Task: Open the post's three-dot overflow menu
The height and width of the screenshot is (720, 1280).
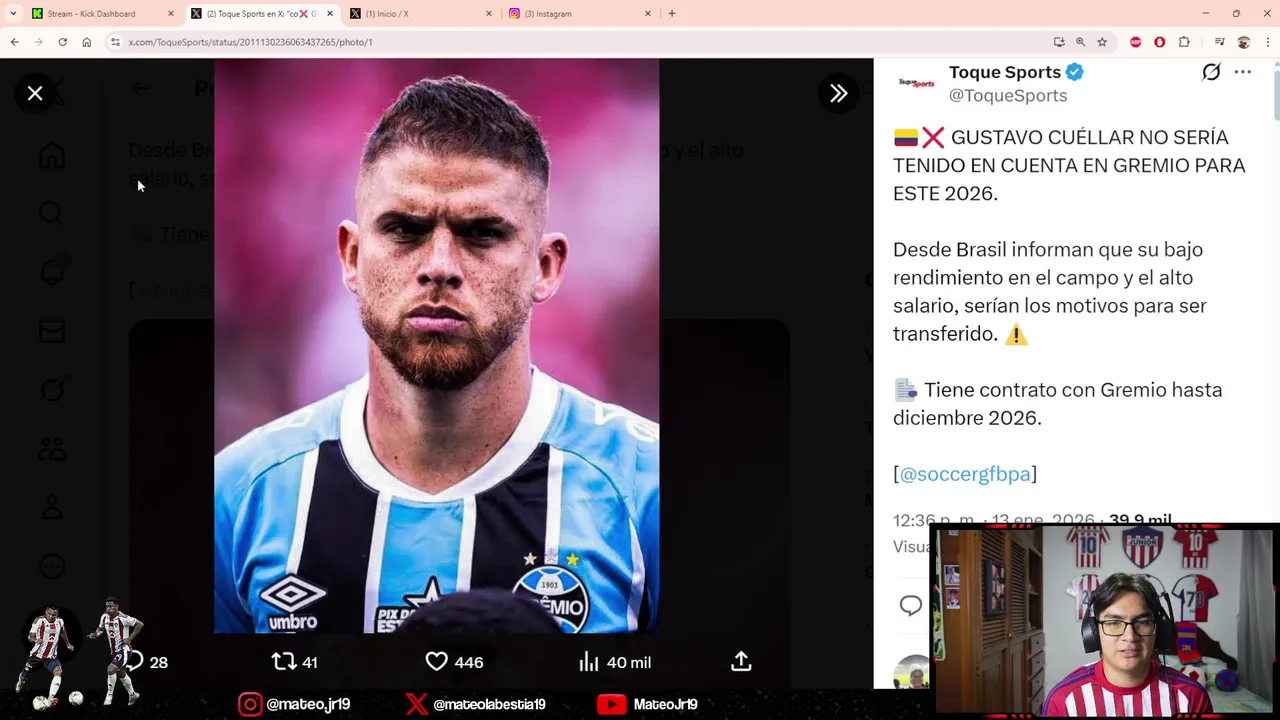Action: (1242, 72)
